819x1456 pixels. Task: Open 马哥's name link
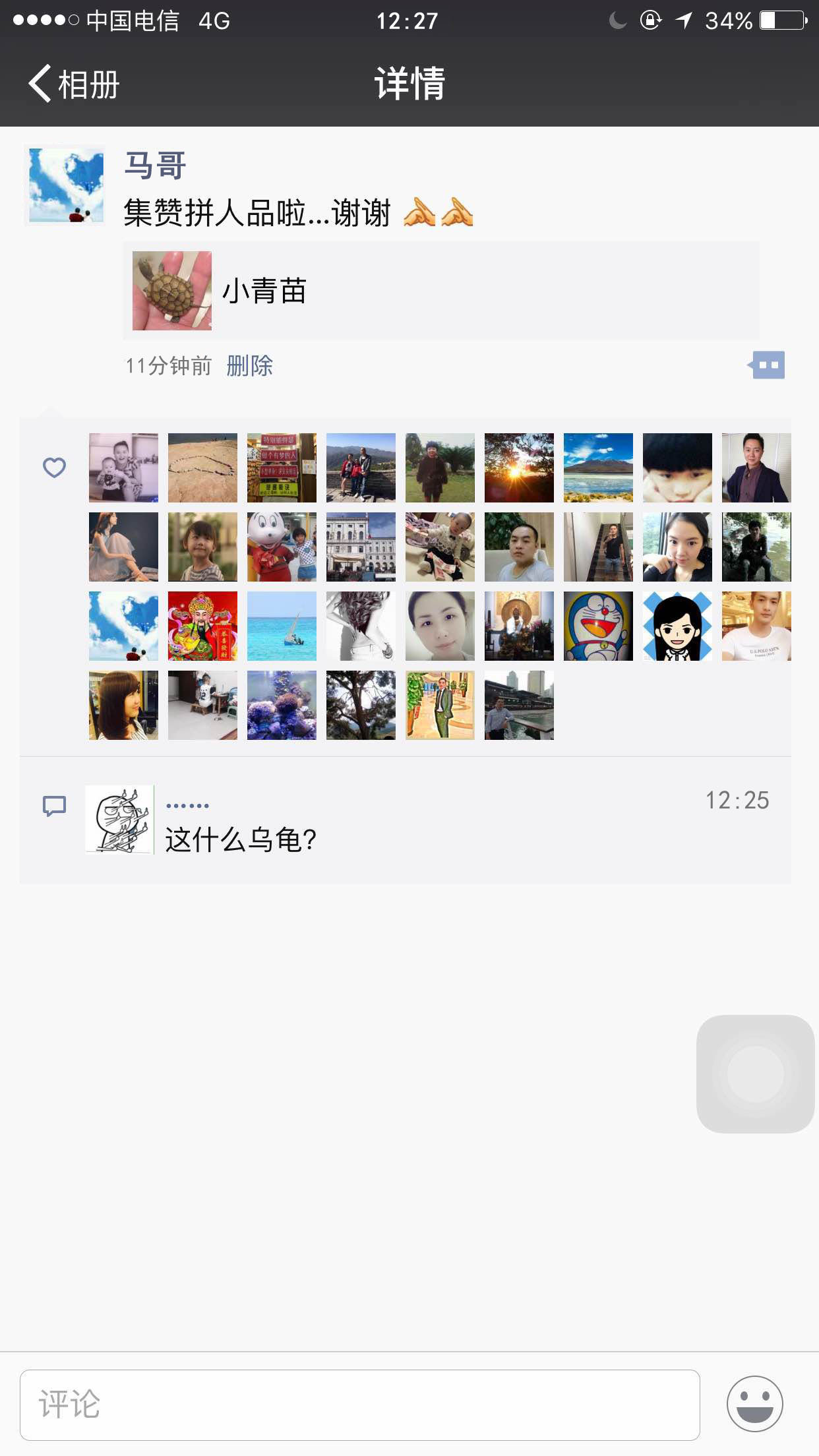pos(155,164)
